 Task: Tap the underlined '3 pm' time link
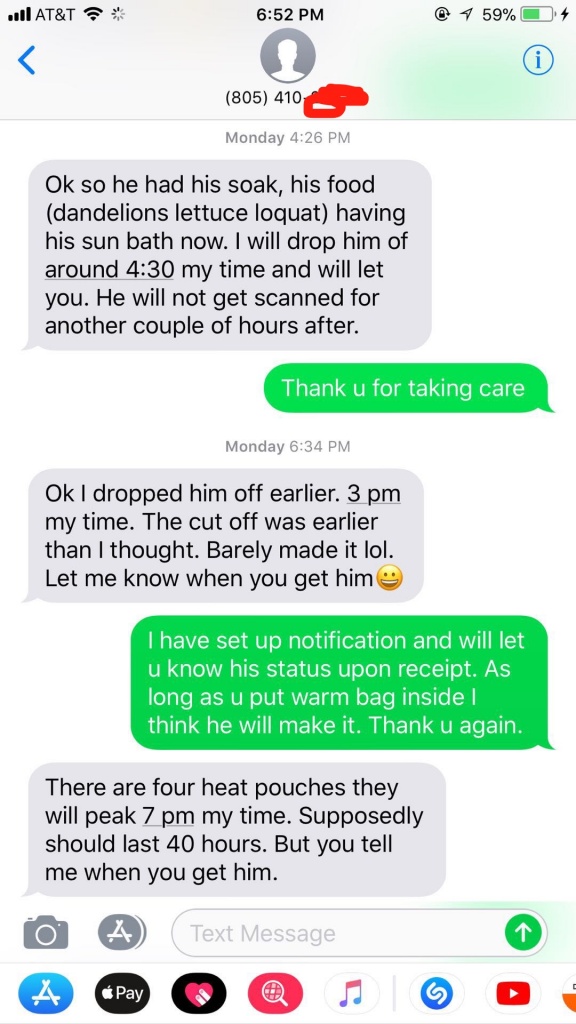(x=374, y=494)
